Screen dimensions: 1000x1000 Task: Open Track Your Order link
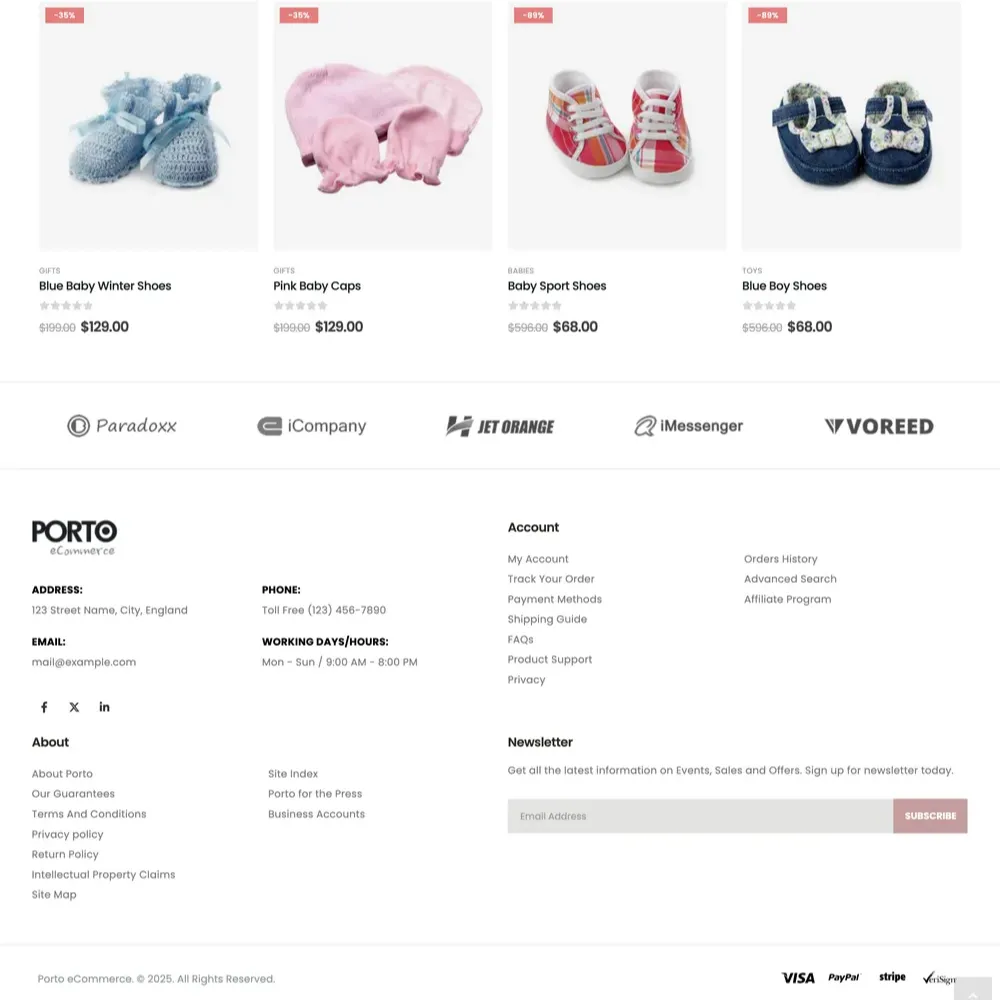point(551,579)
